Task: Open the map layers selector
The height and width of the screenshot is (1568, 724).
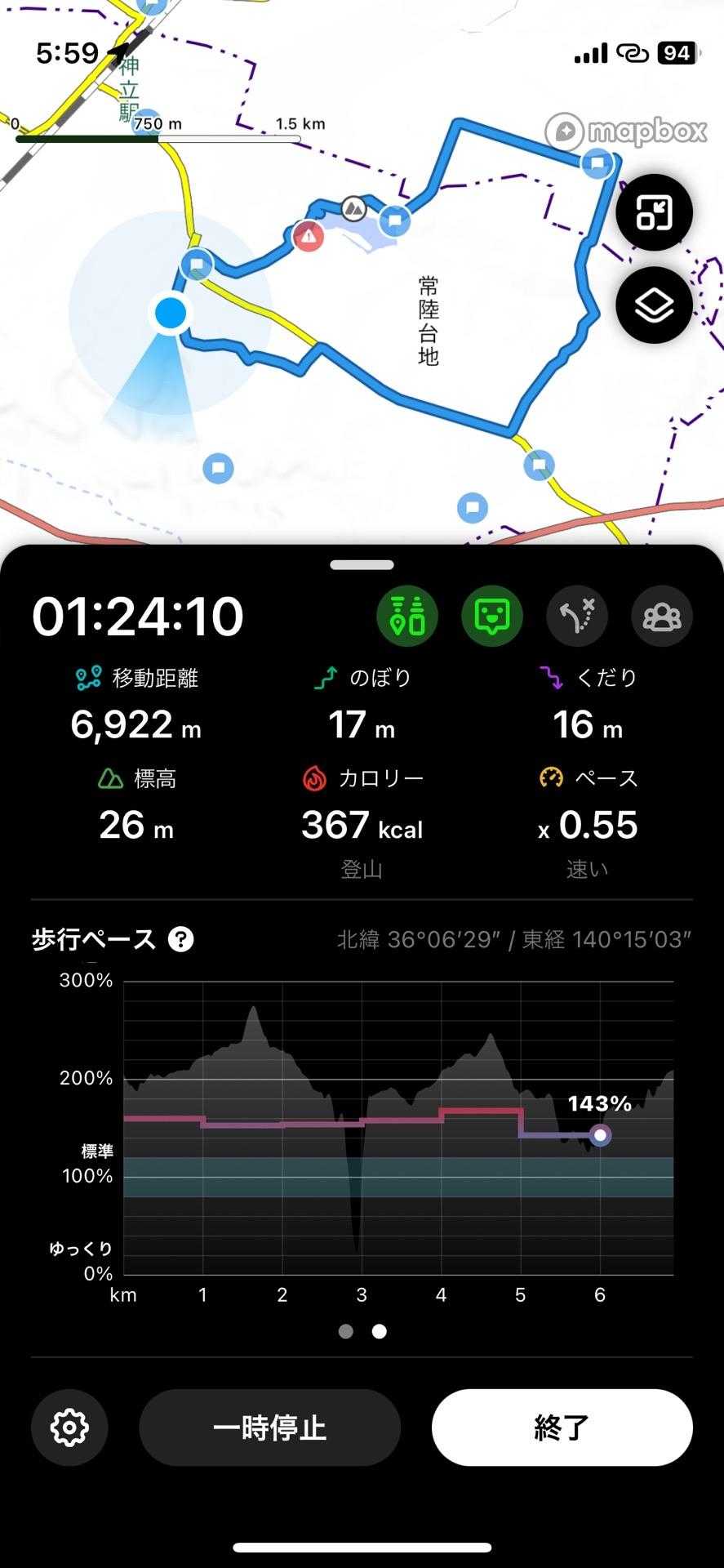Action: pyautogui.click(x=654, y=305)
